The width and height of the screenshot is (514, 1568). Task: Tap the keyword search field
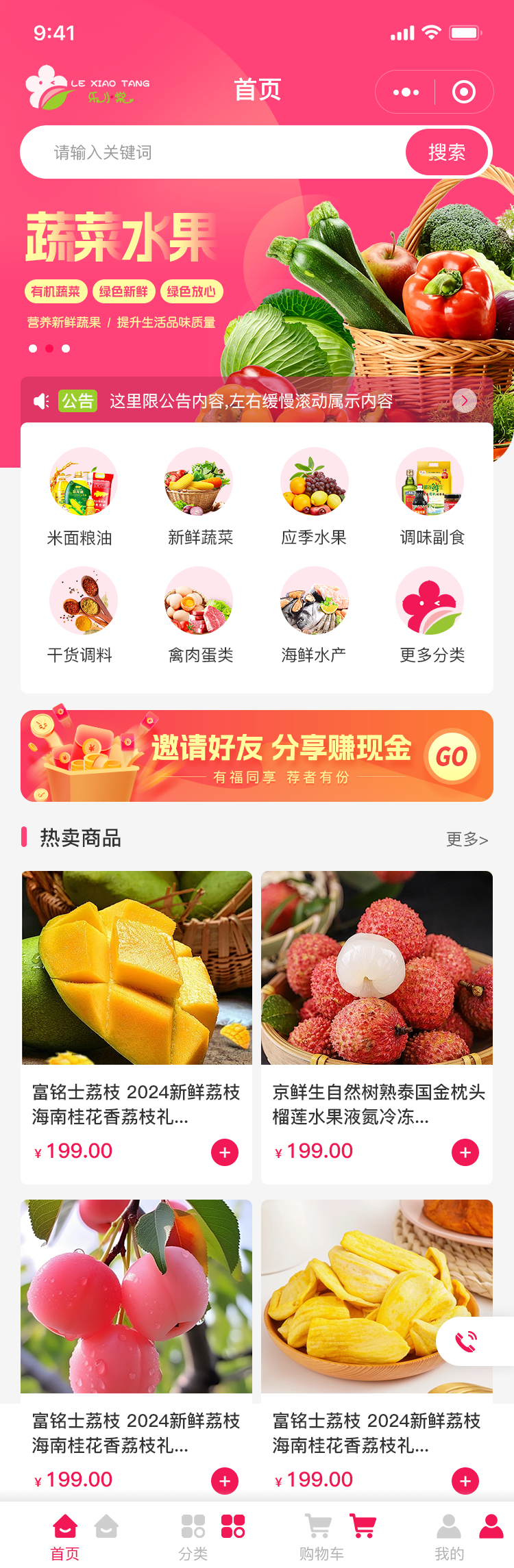[x=212, y=152]
